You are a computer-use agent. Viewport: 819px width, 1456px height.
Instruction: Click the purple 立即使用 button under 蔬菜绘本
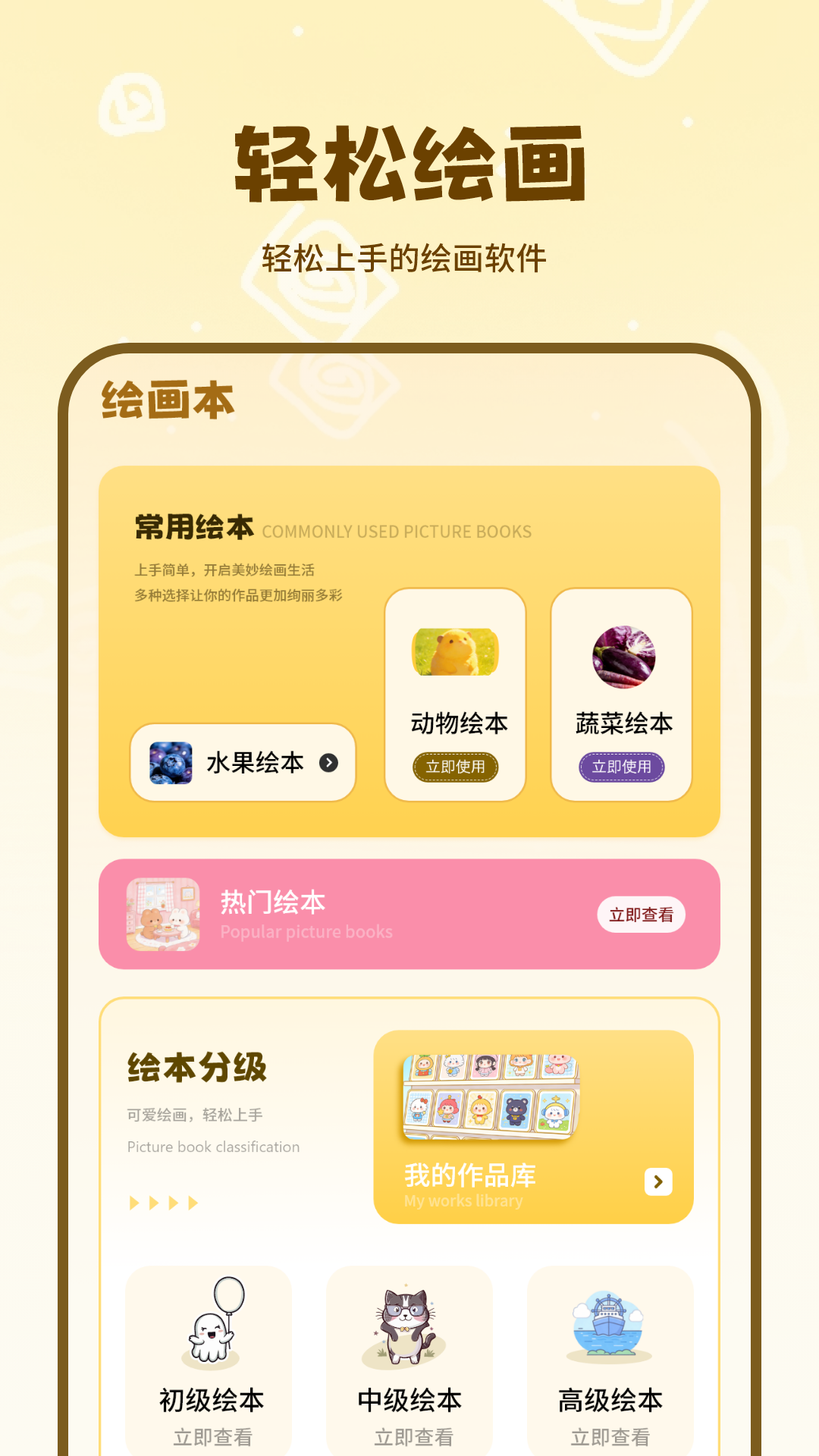tap(621, 767)
